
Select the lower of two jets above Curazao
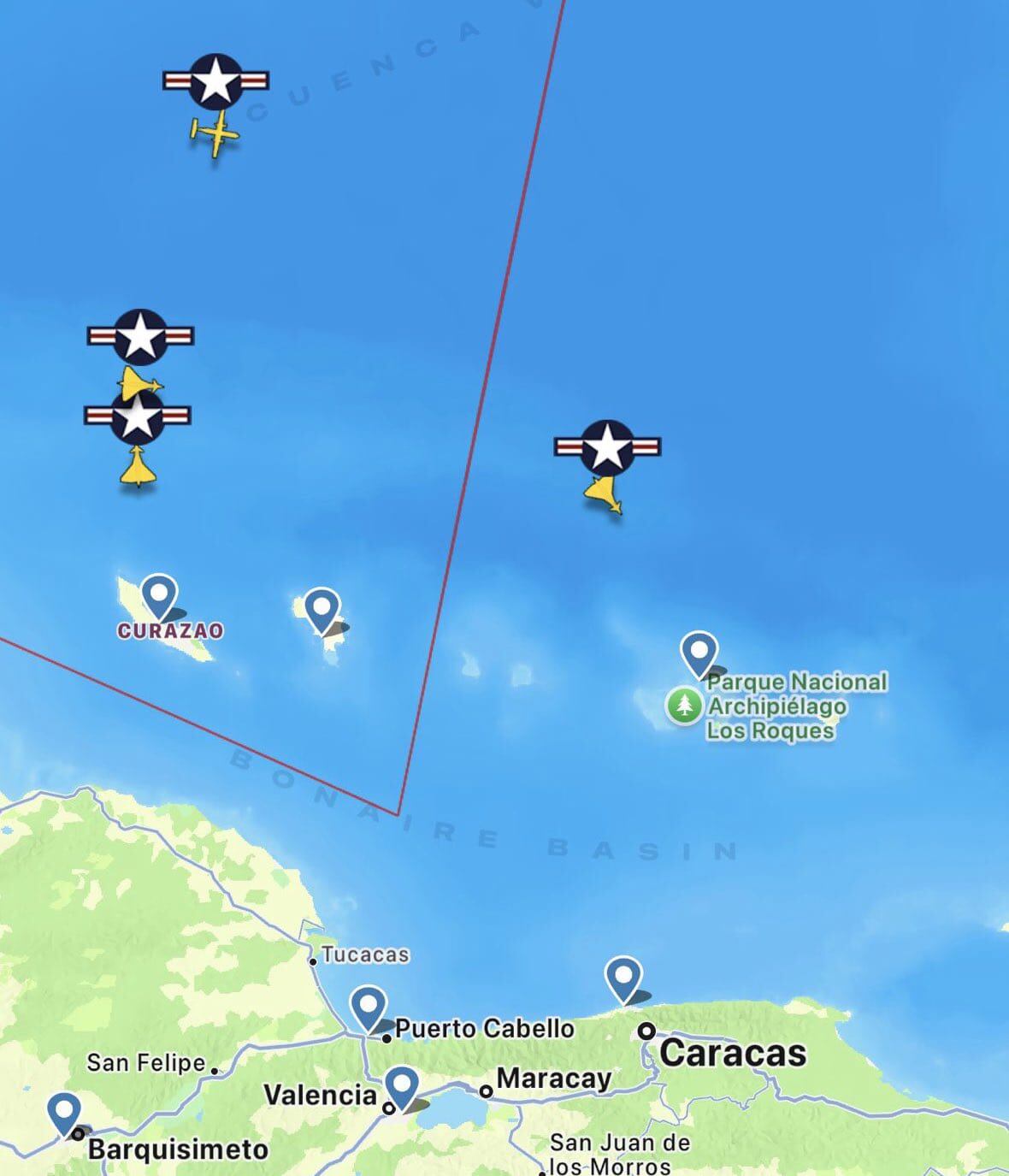click(x=137, y=466)
